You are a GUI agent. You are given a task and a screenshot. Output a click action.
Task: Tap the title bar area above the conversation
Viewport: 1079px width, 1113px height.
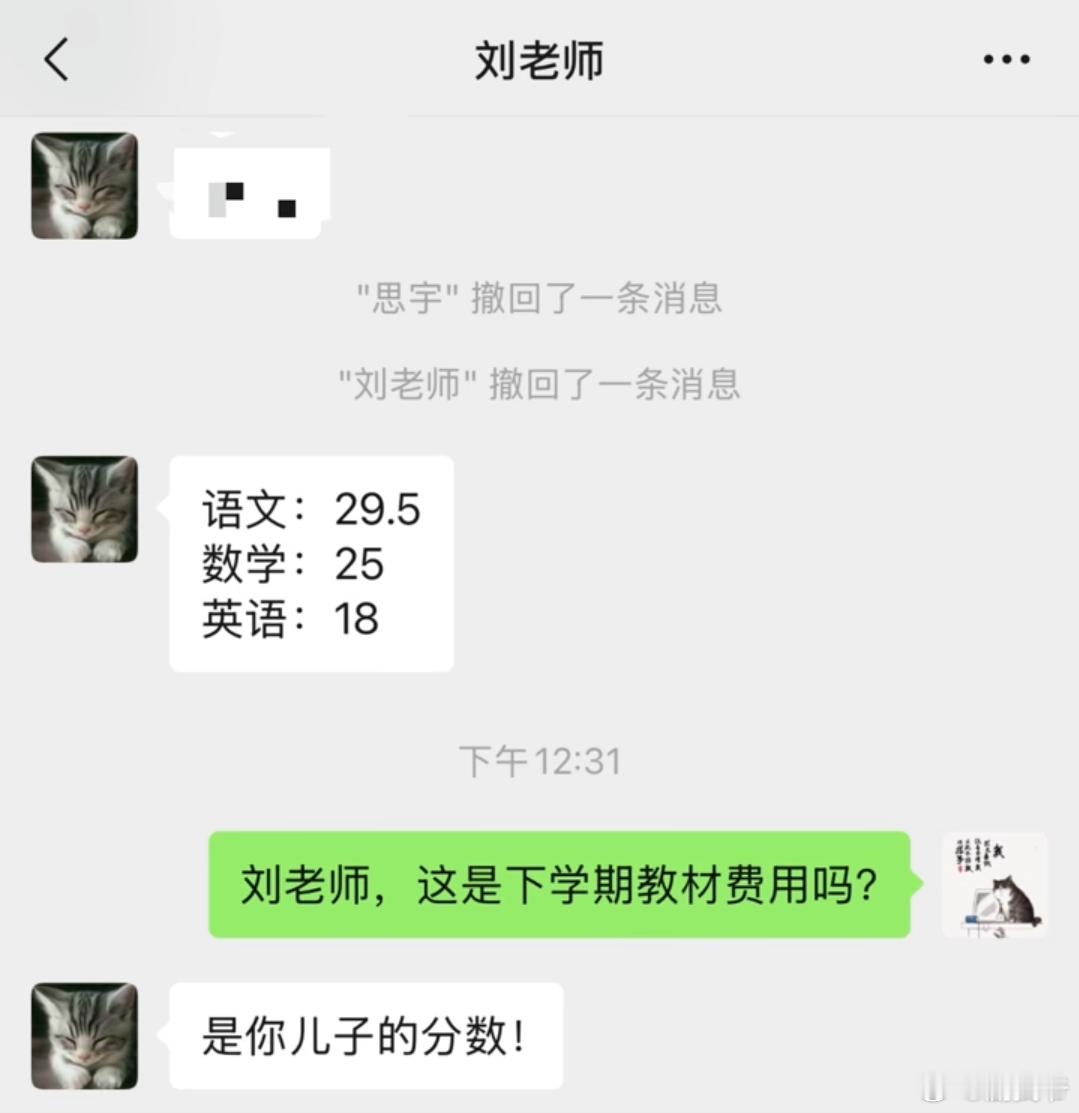point(540,58)
